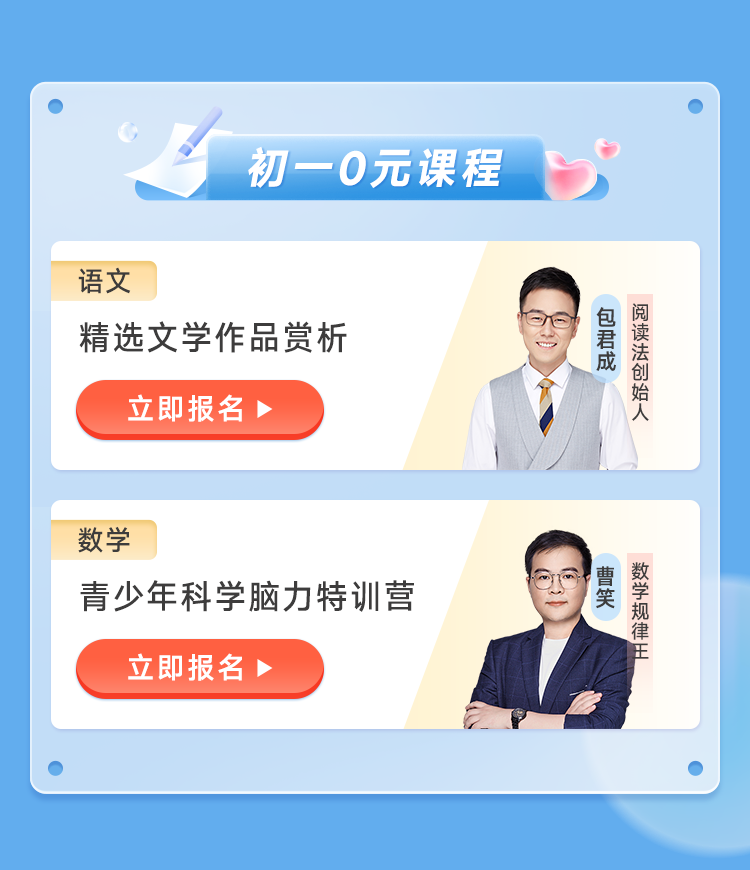The width and height of the screenshot is (750, 870).
Task: Open the 青少年科学脑力特训营 course card
Action: point(246,597)
